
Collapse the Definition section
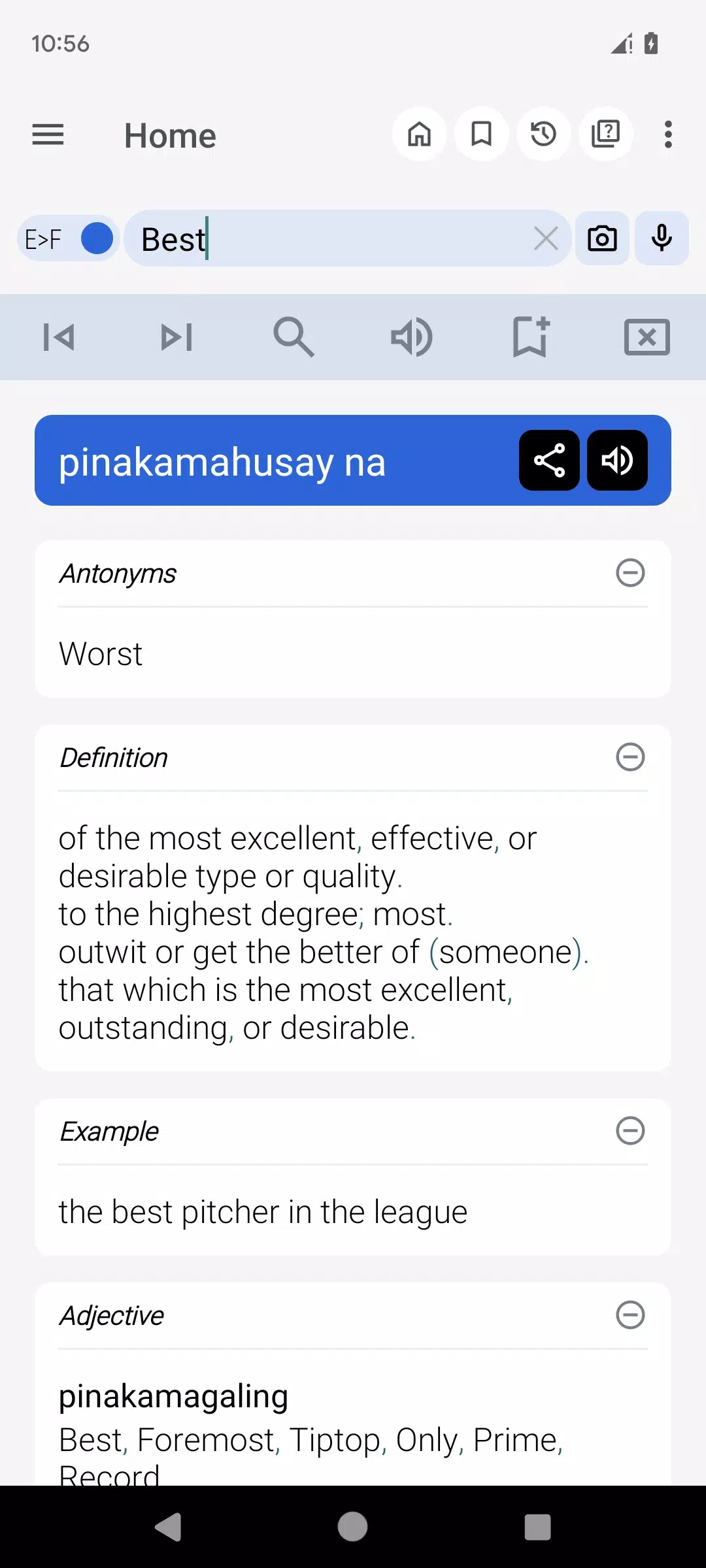tap(630, 757)
